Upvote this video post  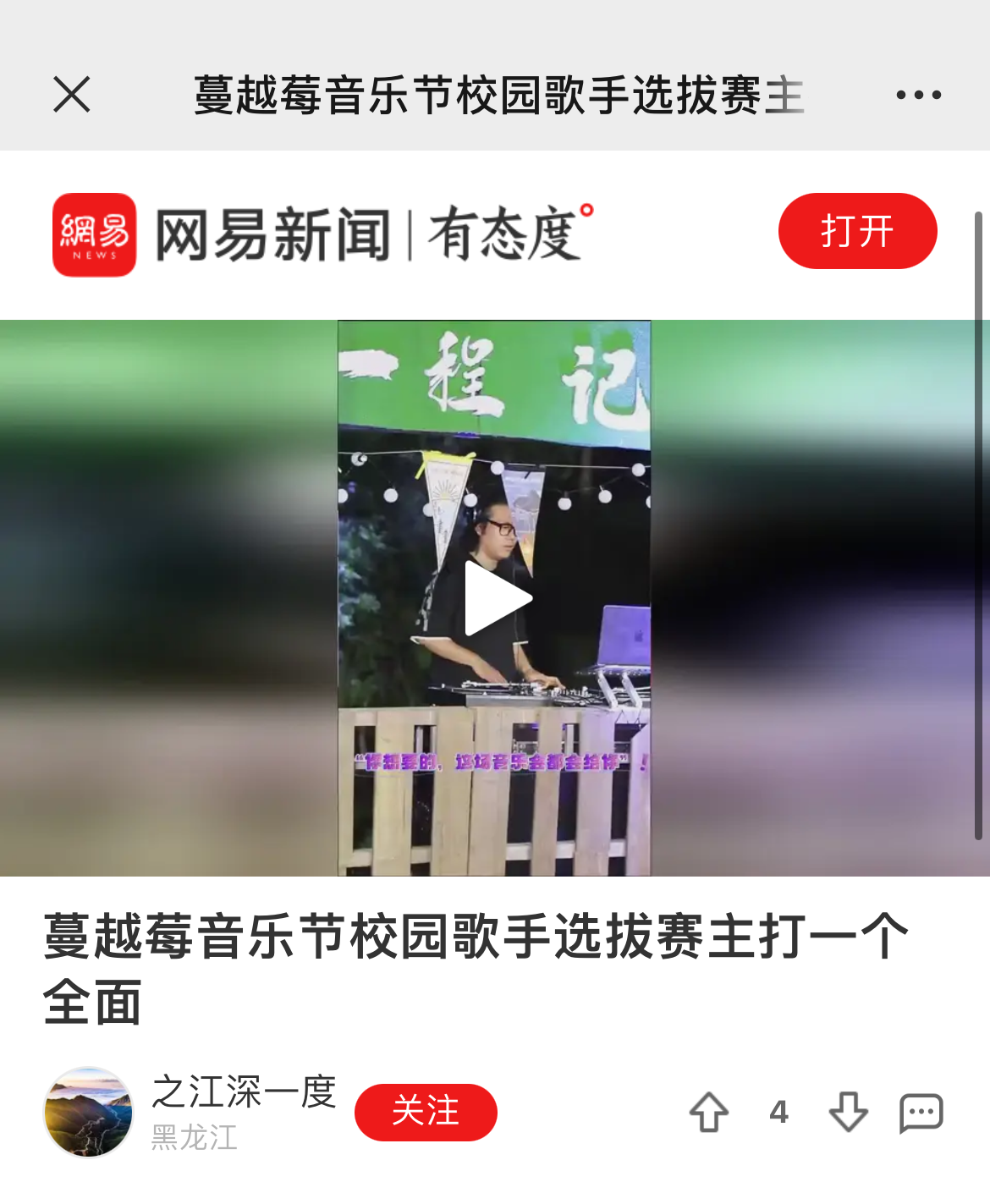coord(709,1112)
